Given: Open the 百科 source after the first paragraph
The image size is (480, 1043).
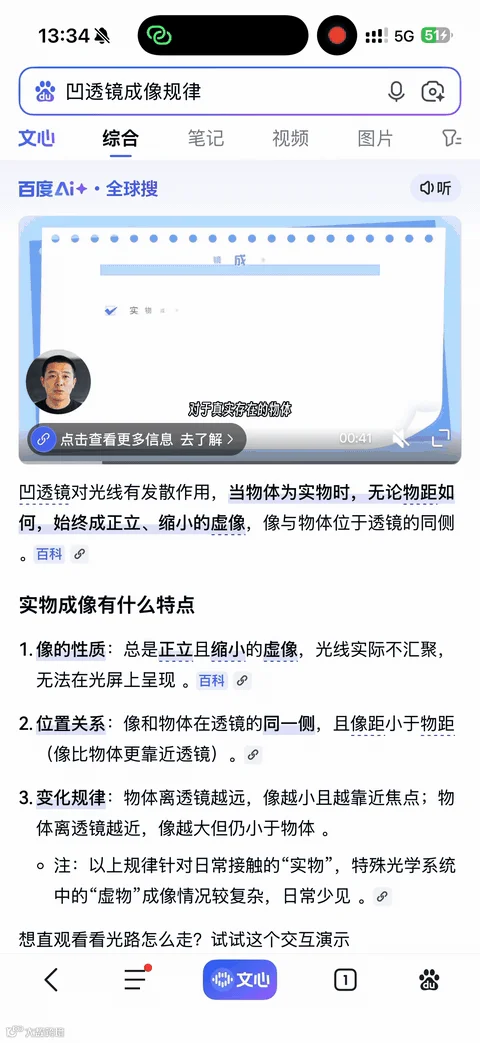Looking at the screenshot, I should [x=49, y=554].
